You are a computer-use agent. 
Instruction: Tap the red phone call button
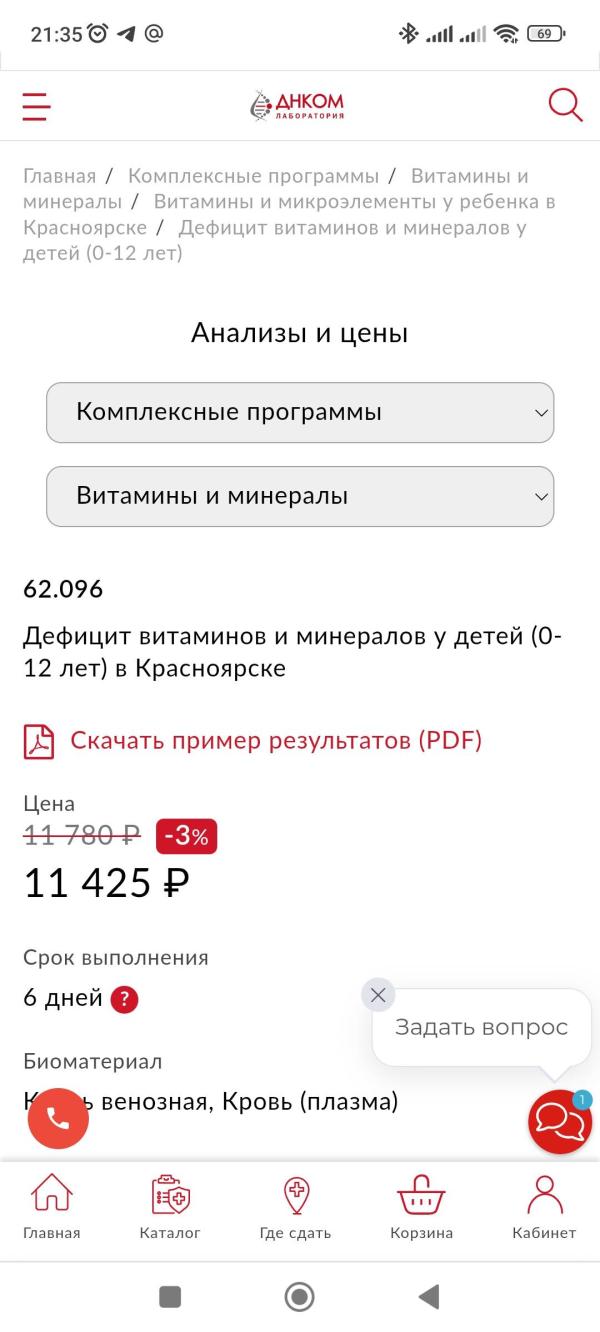pos(58,1118)
